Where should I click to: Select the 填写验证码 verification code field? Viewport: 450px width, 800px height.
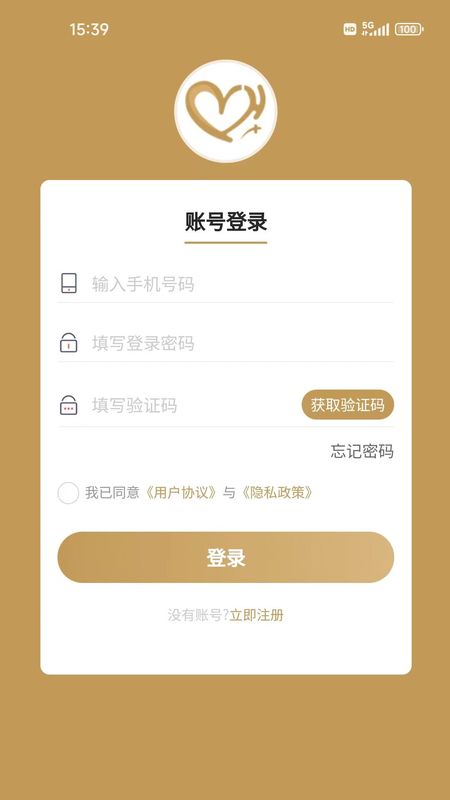(179, 406)
